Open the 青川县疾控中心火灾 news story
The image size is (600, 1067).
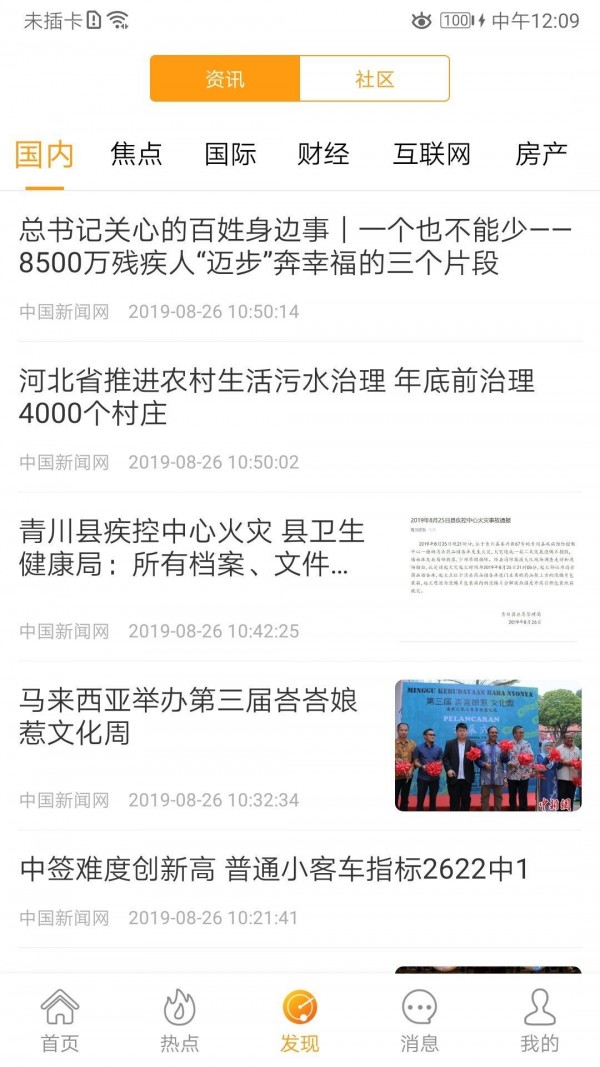tap(192, 548)
